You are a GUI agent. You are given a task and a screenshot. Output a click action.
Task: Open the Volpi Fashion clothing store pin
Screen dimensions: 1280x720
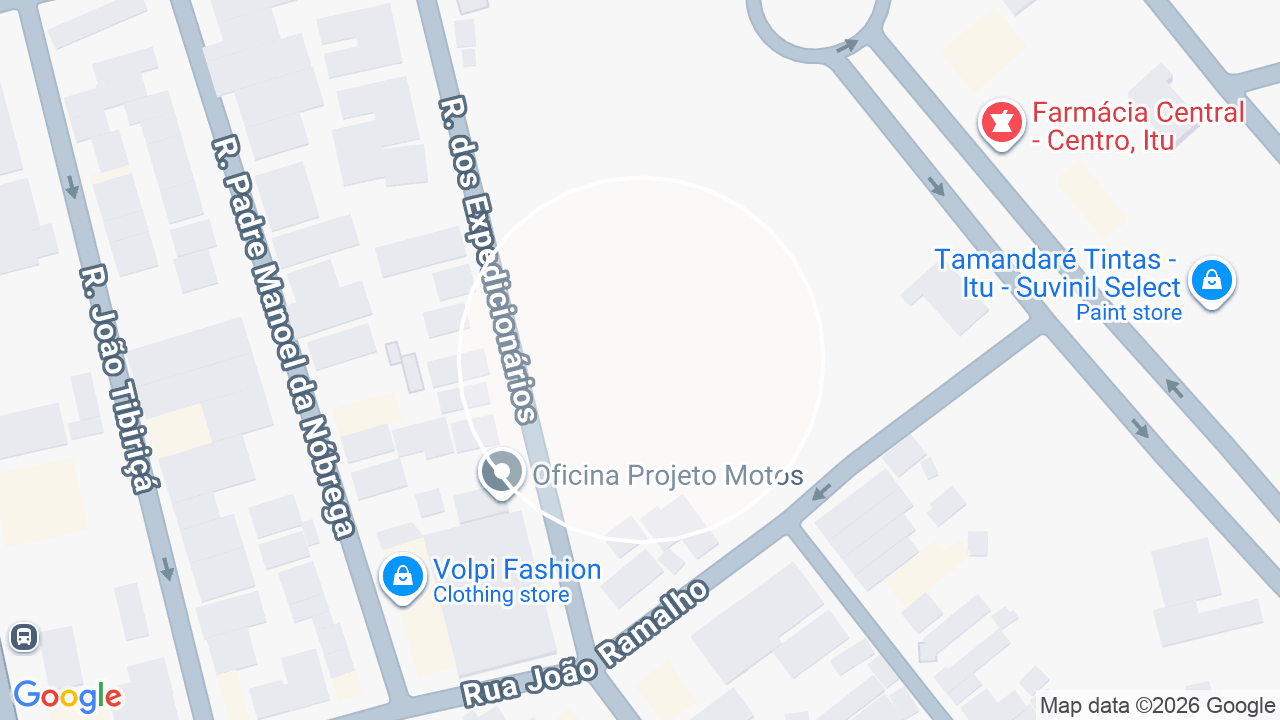(x=402, y=578)
